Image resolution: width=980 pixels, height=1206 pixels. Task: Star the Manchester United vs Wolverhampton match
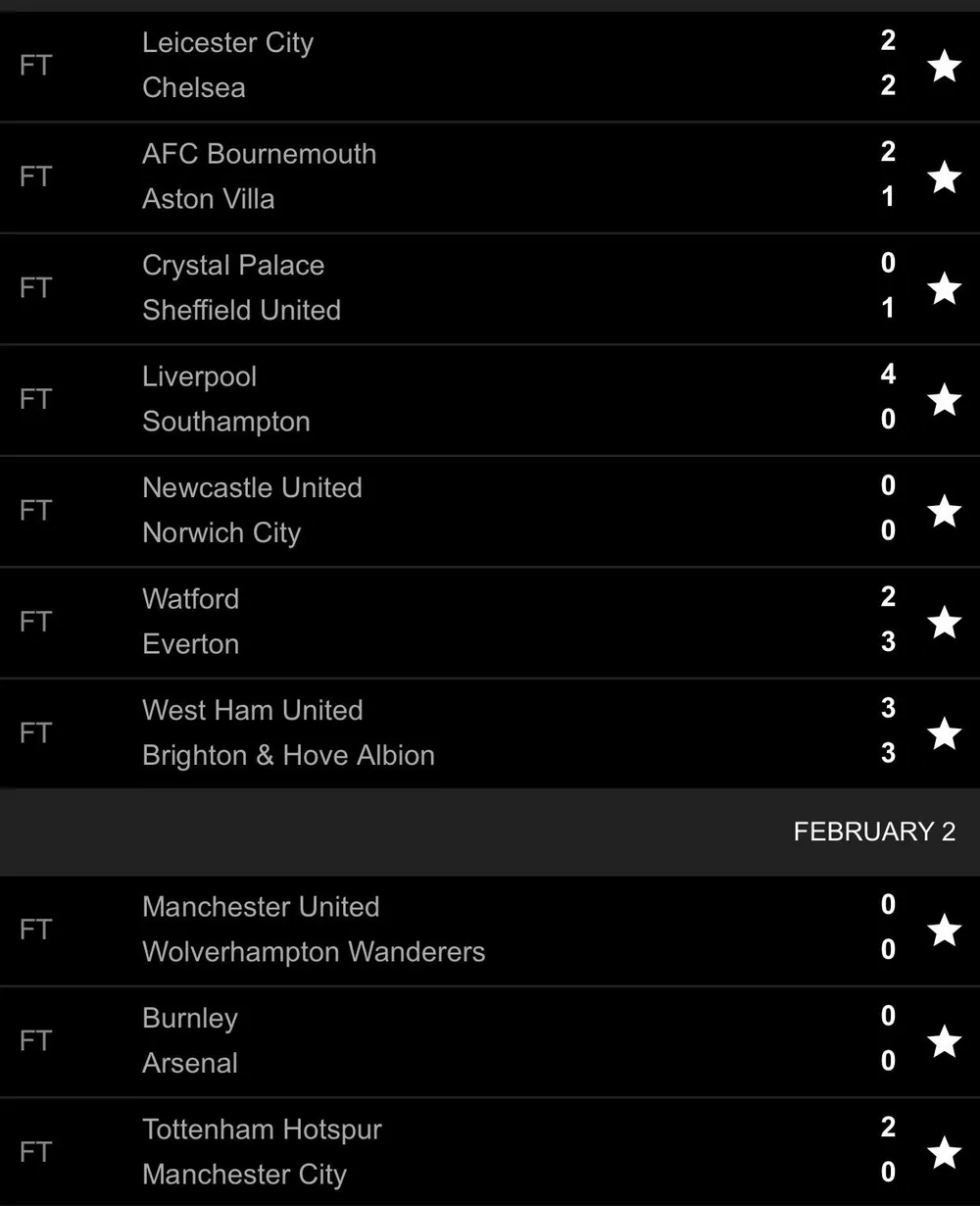coord(944,930)
